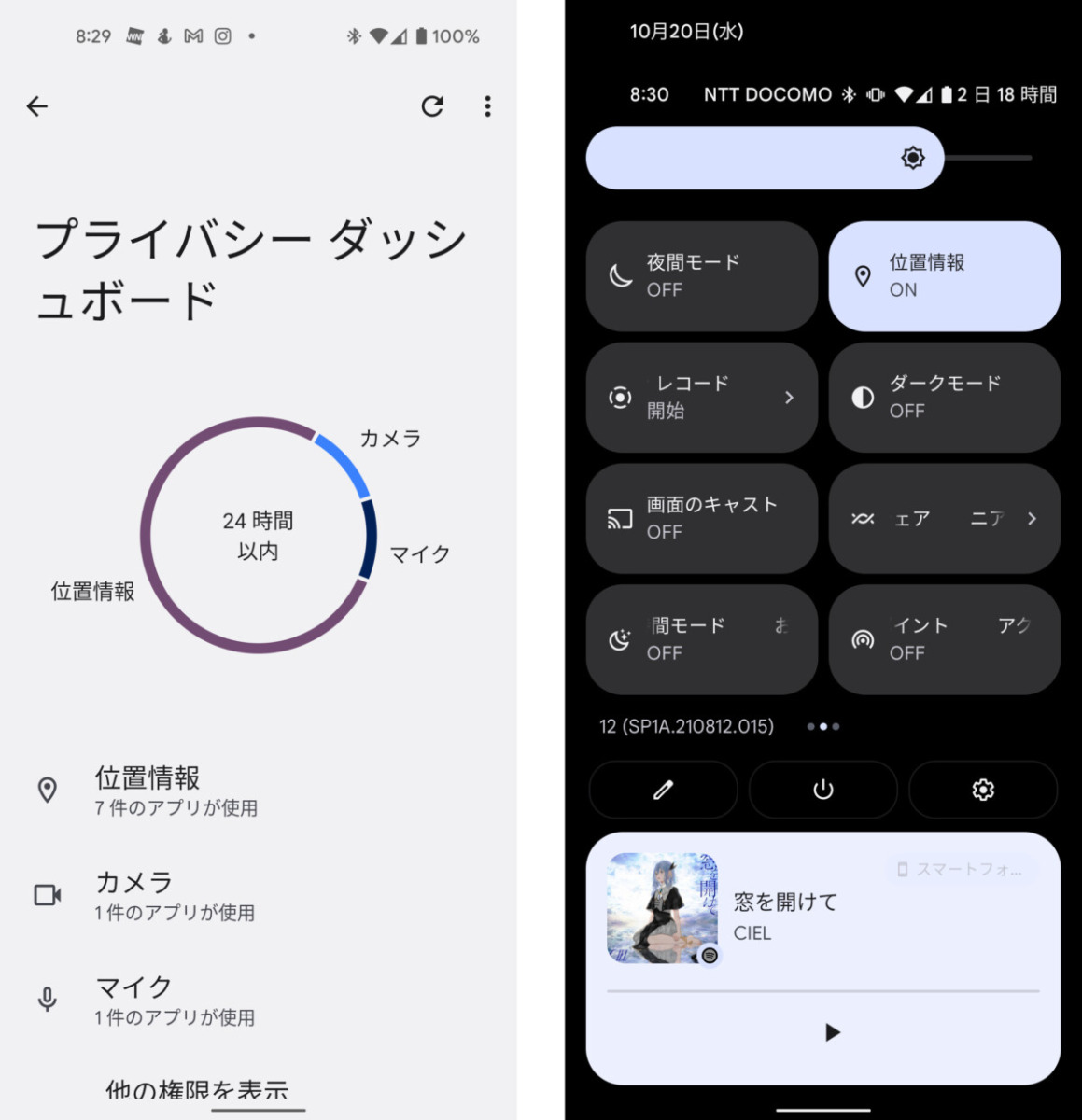Toggle the bedtime mode tile
This screenshot has width=1082, height=1120.
[701, 639]
